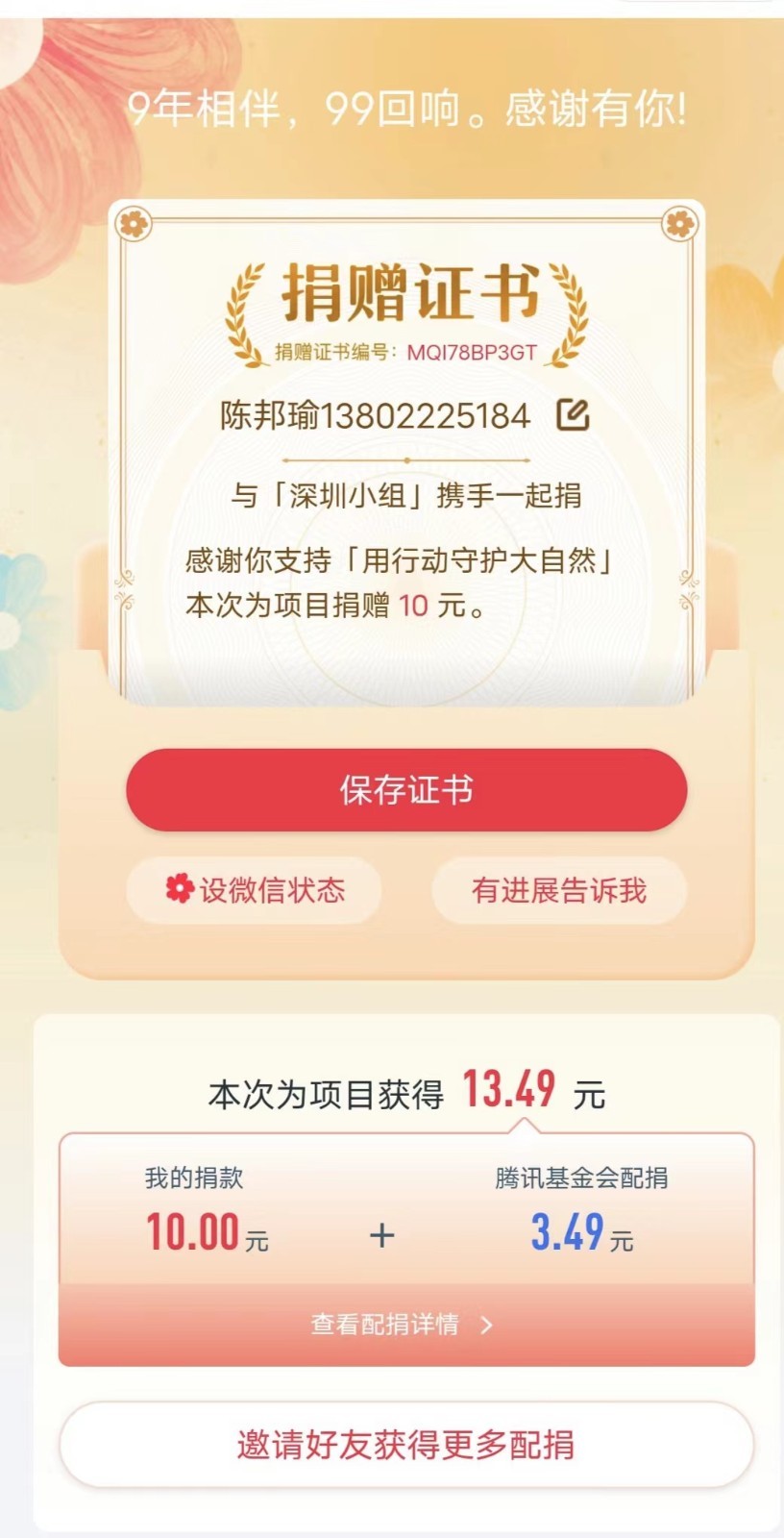
Task: Invite friends via 邀请好友获得更多配捐
Action: tap(406, 1445)
